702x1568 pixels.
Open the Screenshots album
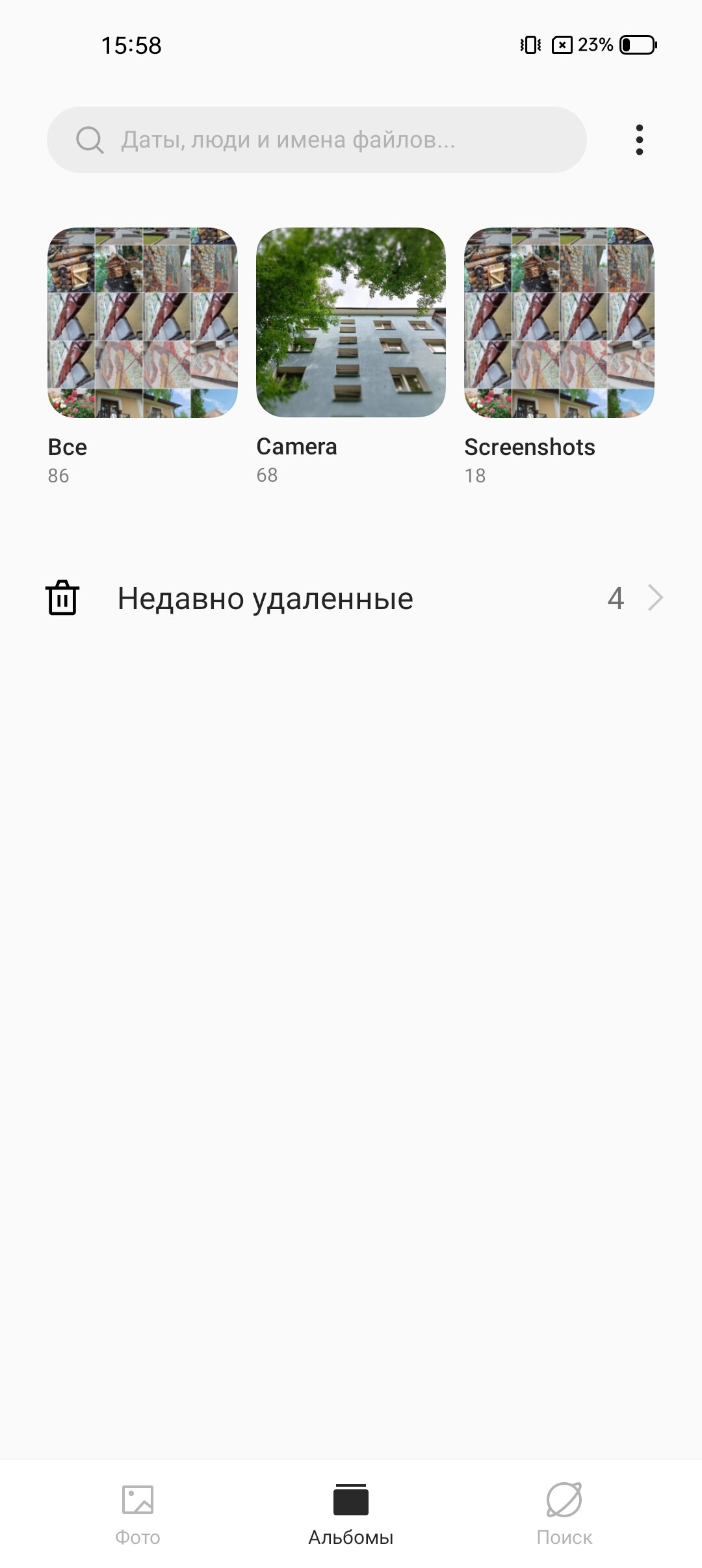(x=559, y=322)
